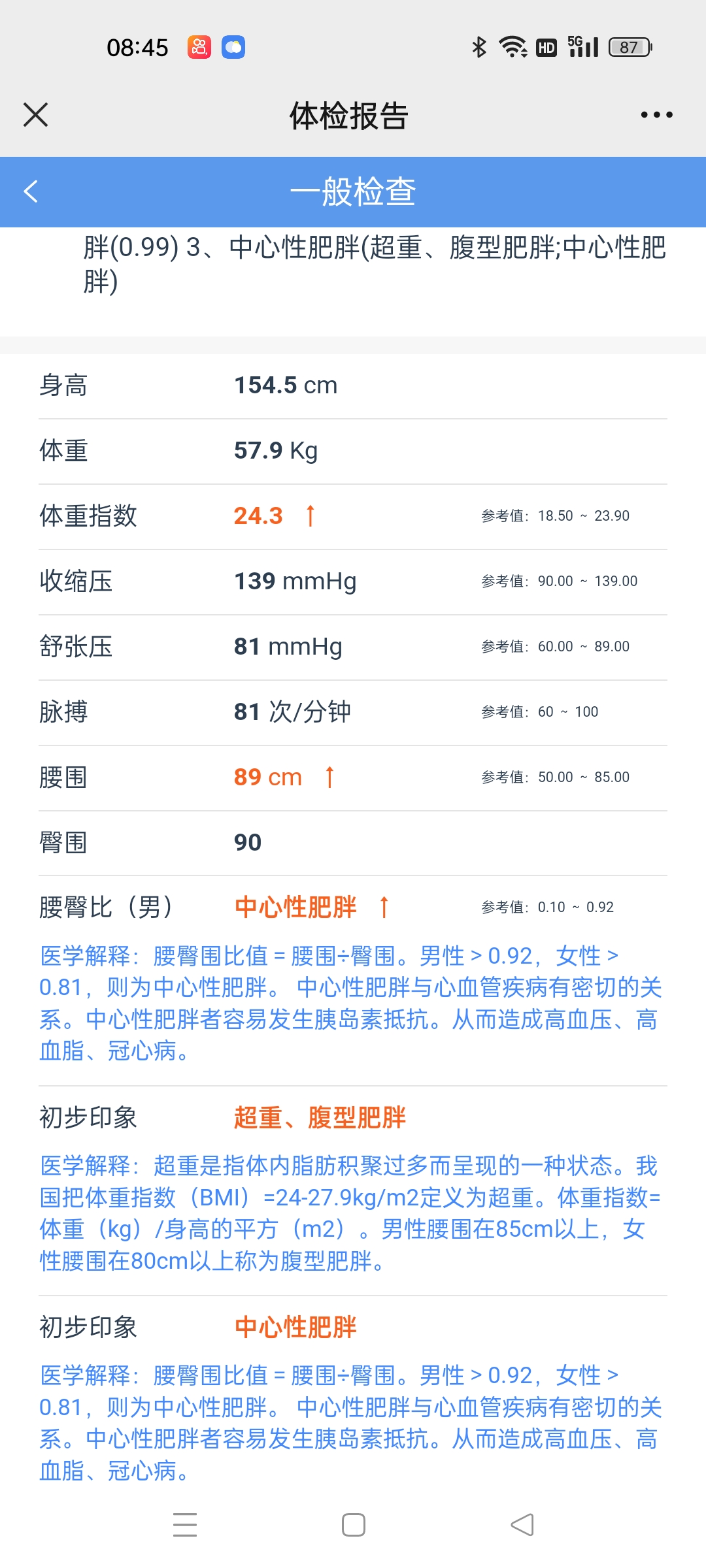706x1568 pixels.
Task: Tap the system home button
Action: 354,1525
